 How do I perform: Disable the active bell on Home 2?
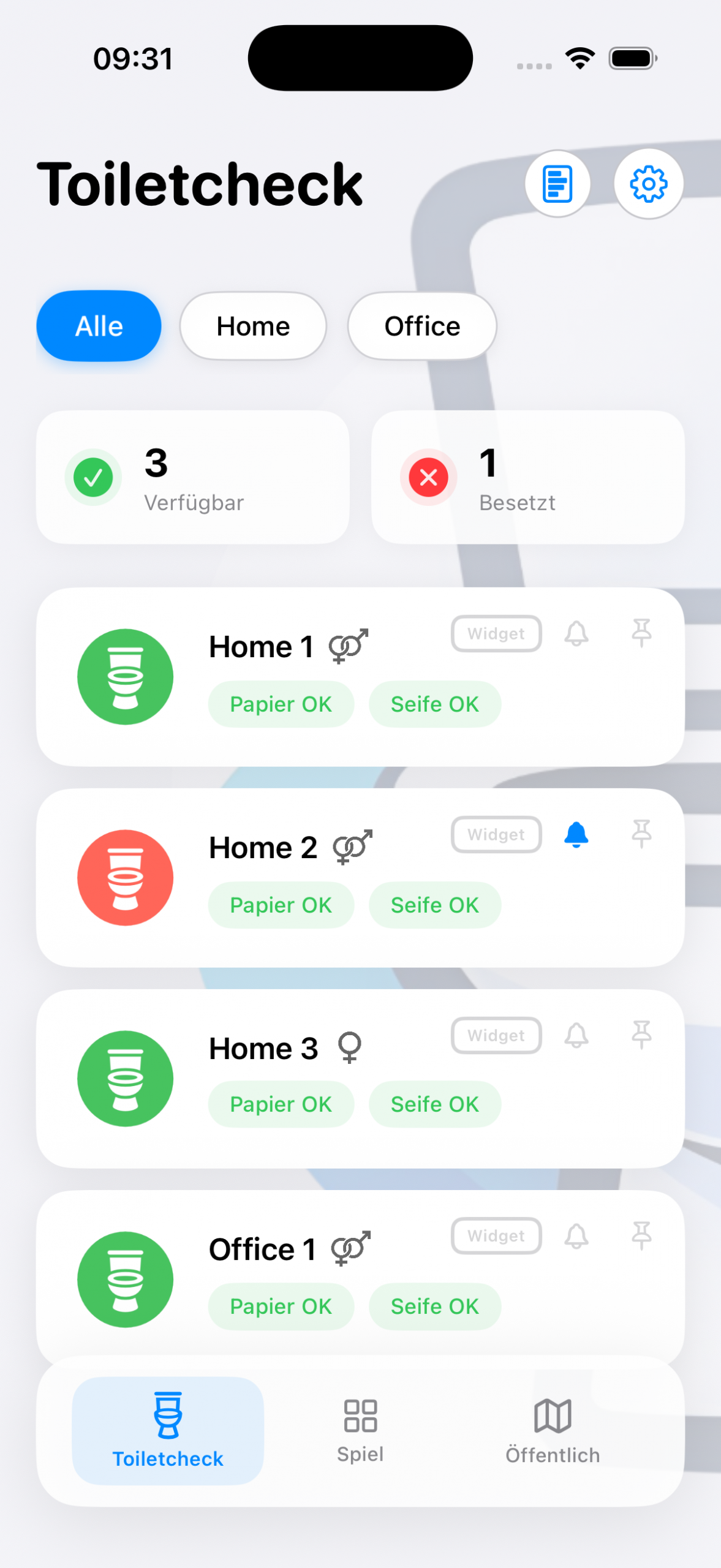[x=576, y=834]
